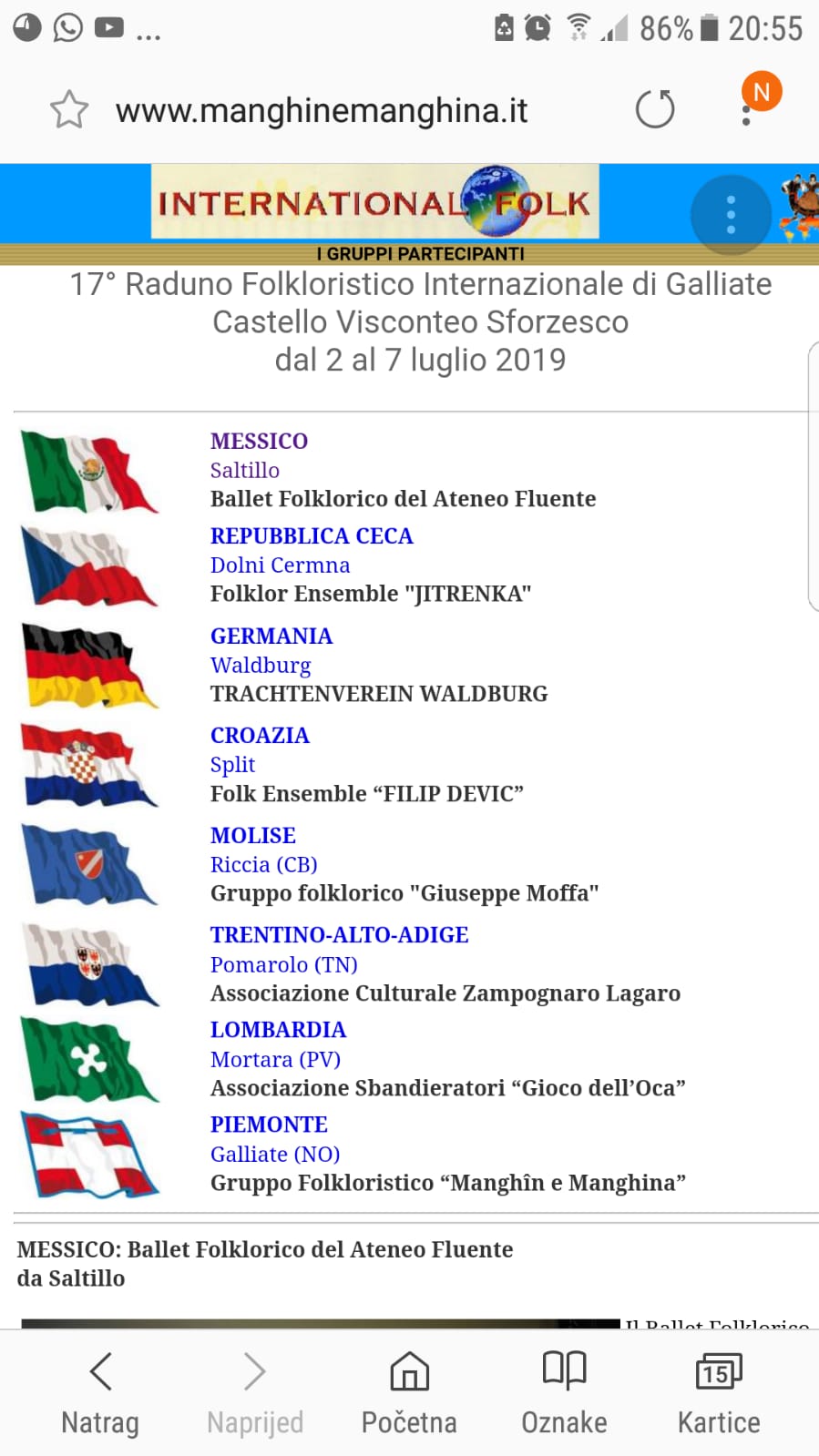
Task: Reload the current page
Action: tap(654, 110)
